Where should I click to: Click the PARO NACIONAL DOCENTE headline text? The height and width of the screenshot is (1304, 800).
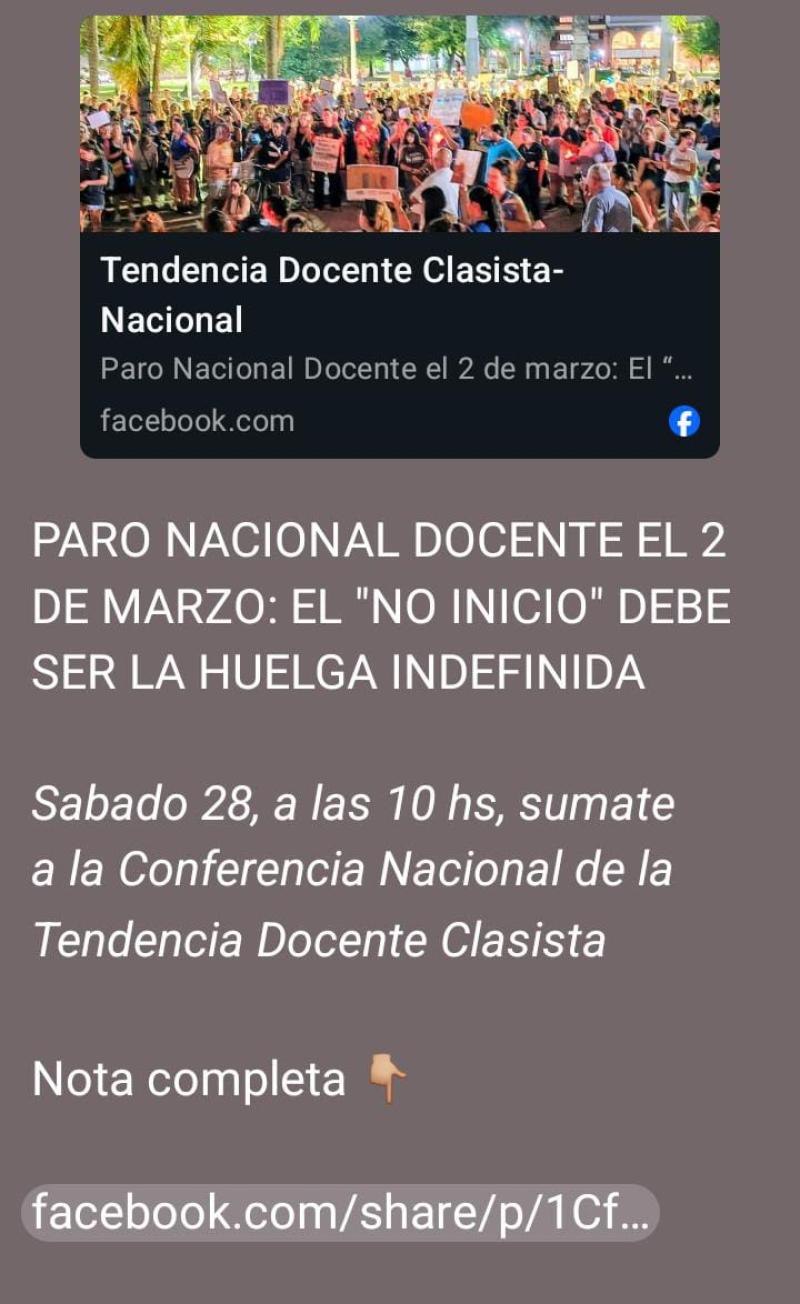coord(380,540)
